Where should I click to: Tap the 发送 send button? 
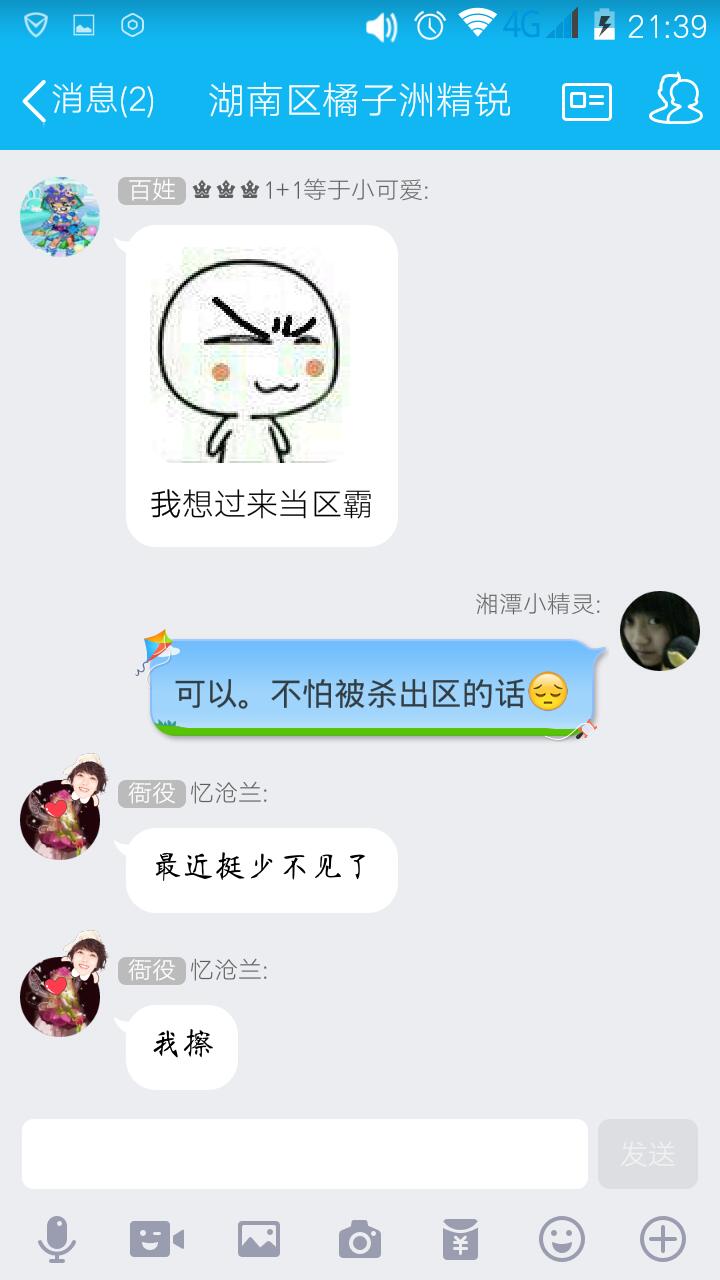647,1154
